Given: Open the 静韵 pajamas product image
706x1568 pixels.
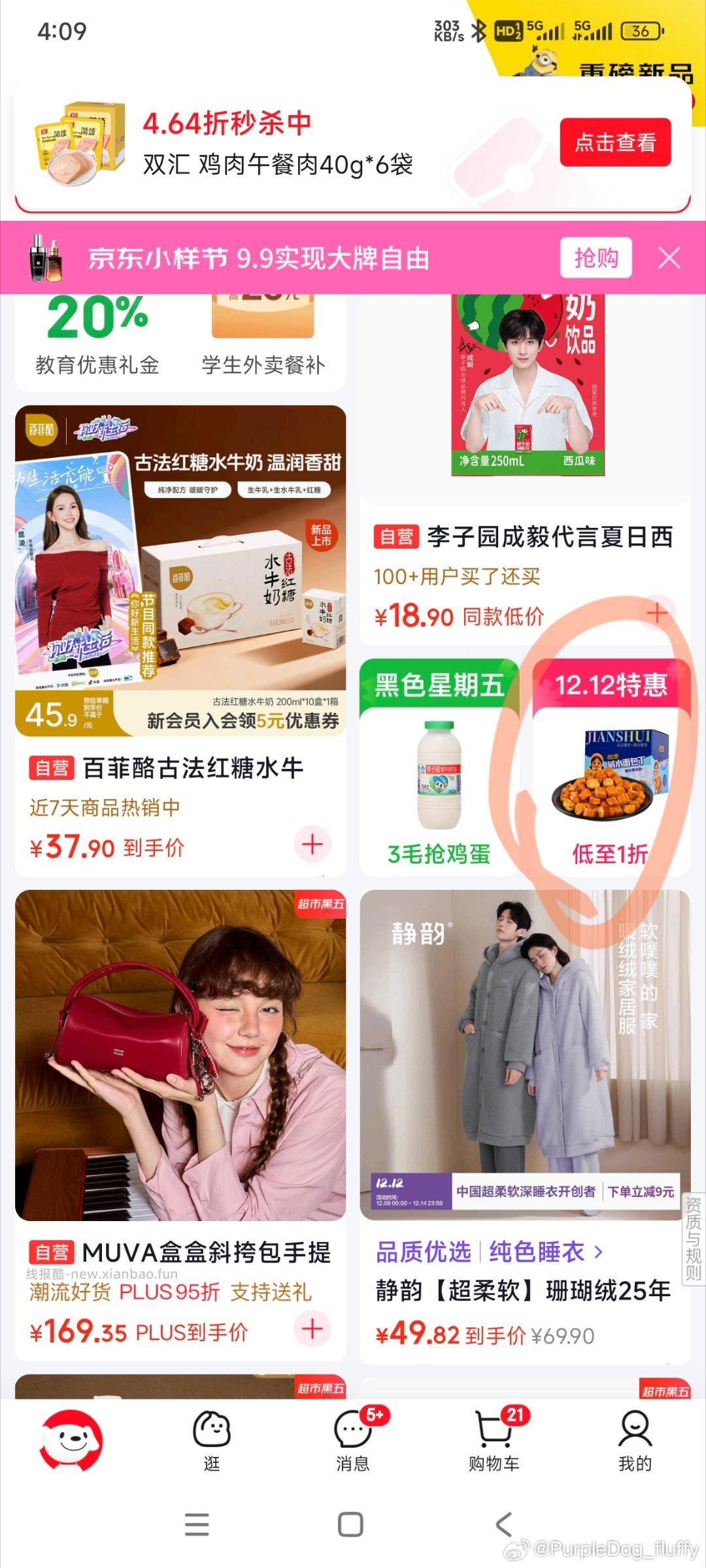Looking at the screenshot, I should [523, 1045].
